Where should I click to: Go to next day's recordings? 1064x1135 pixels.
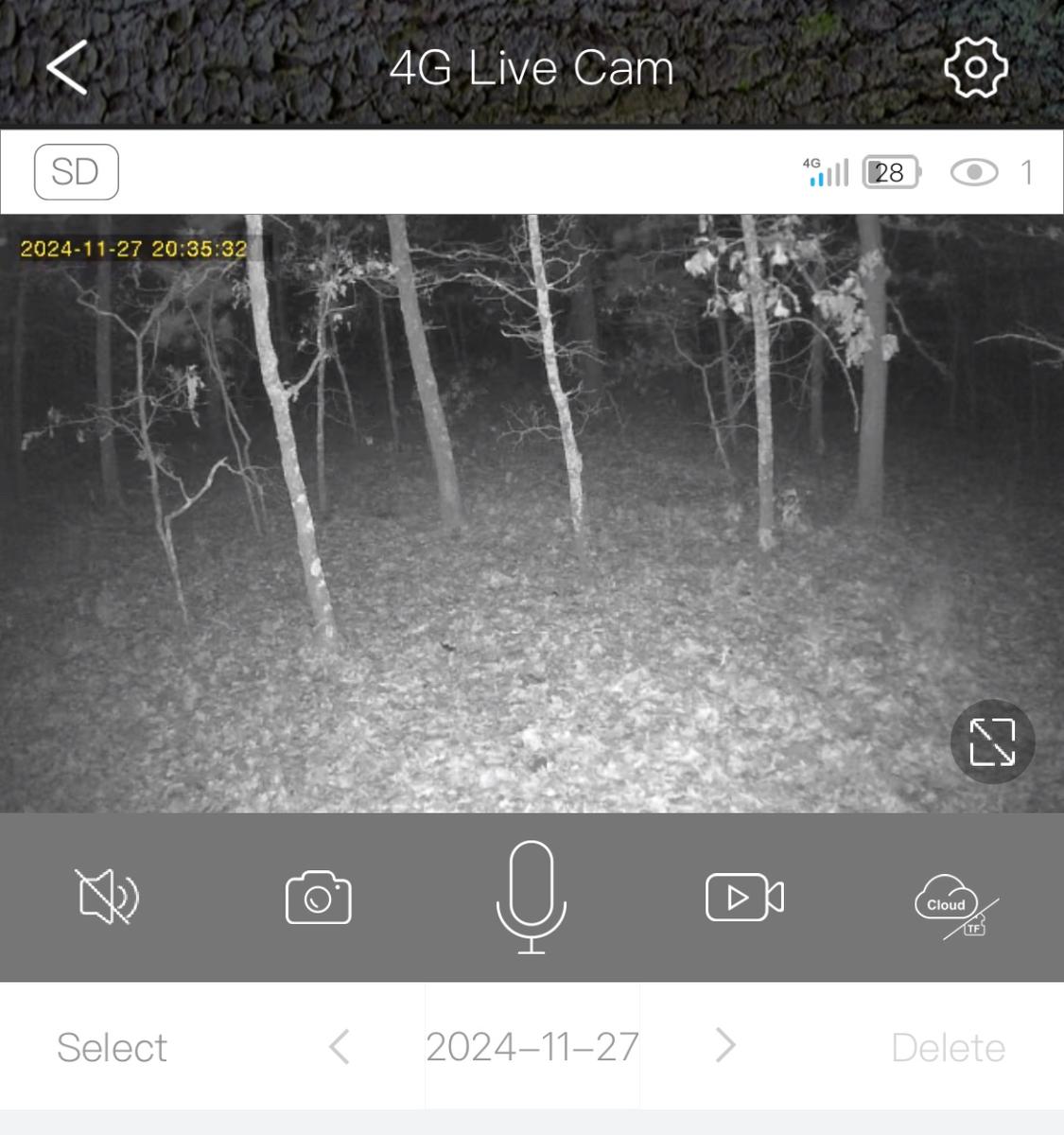[x=725, y=1046]
